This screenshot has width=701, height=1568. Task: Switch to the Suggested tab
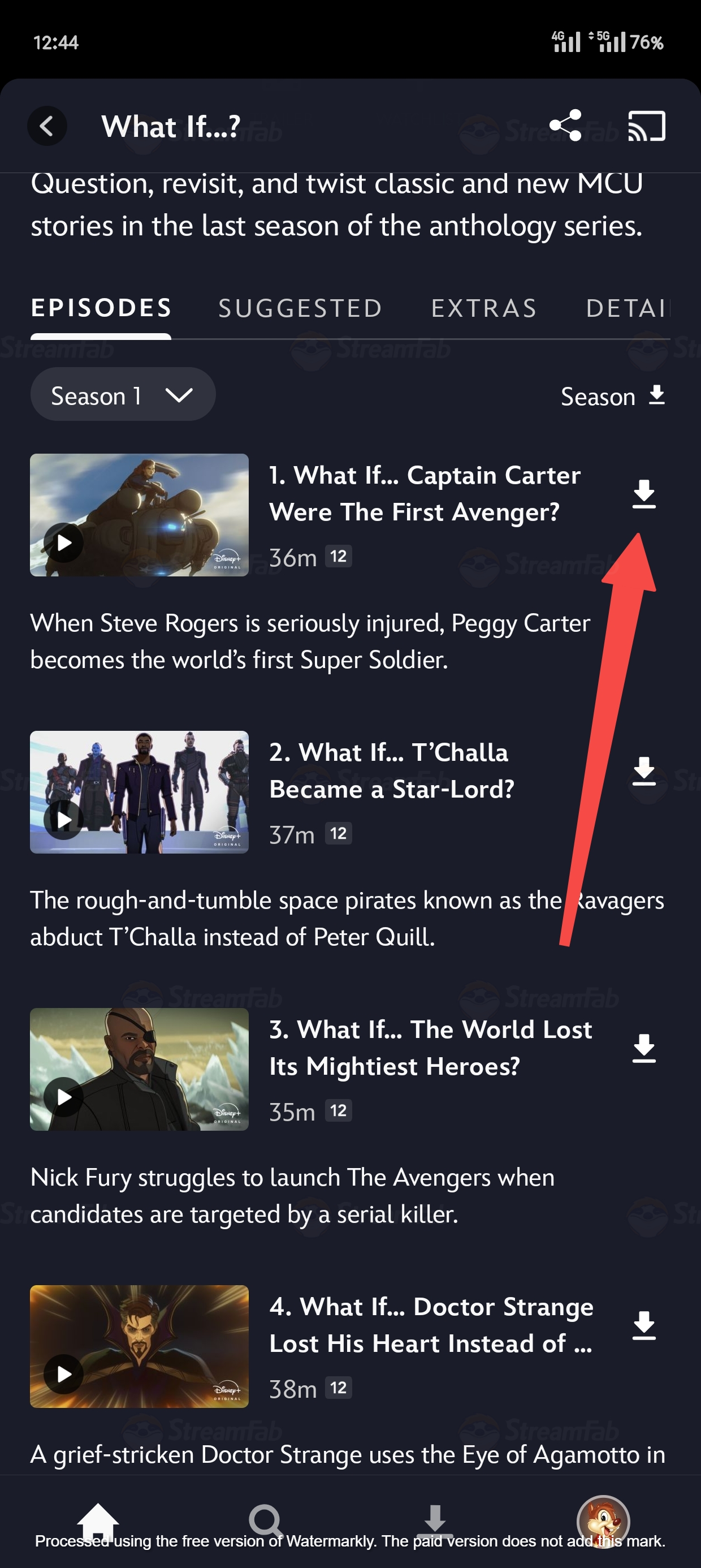[x=300, y=308]
